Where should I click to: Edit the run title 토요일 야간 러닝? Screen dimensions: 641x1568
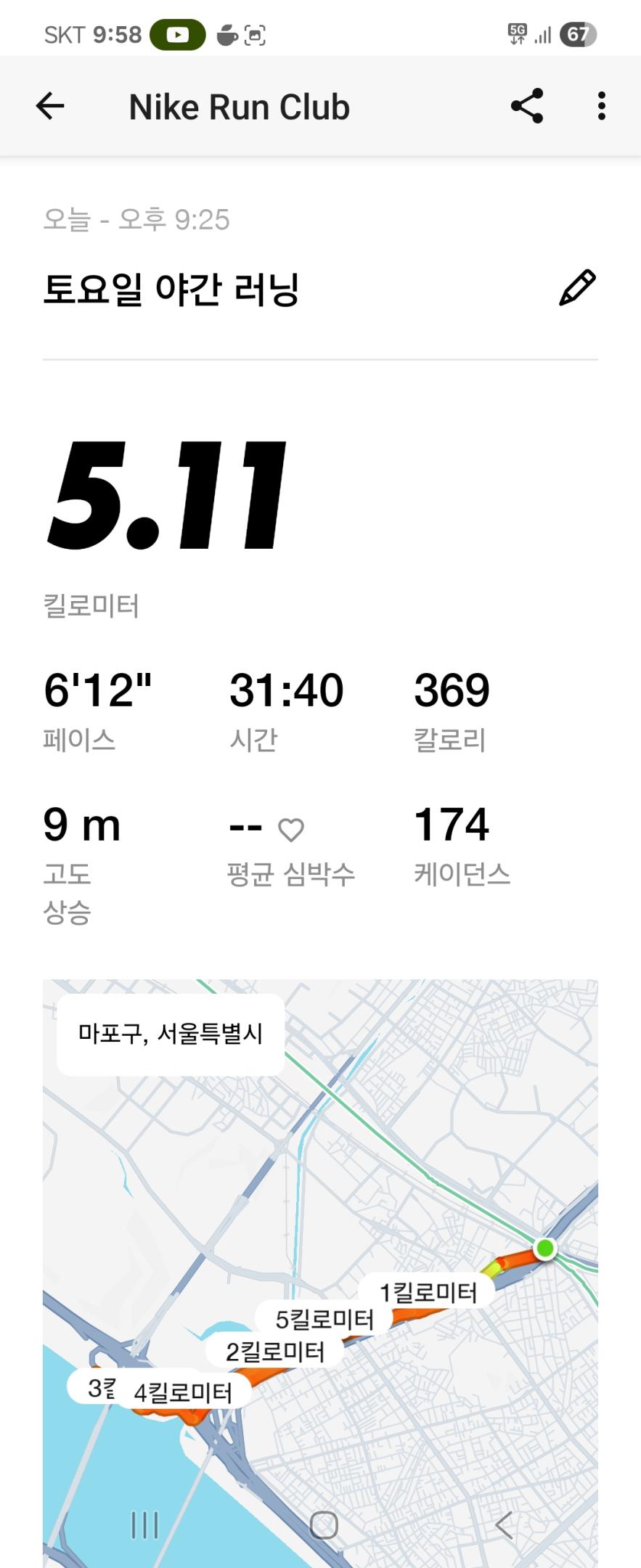point(577,288)
